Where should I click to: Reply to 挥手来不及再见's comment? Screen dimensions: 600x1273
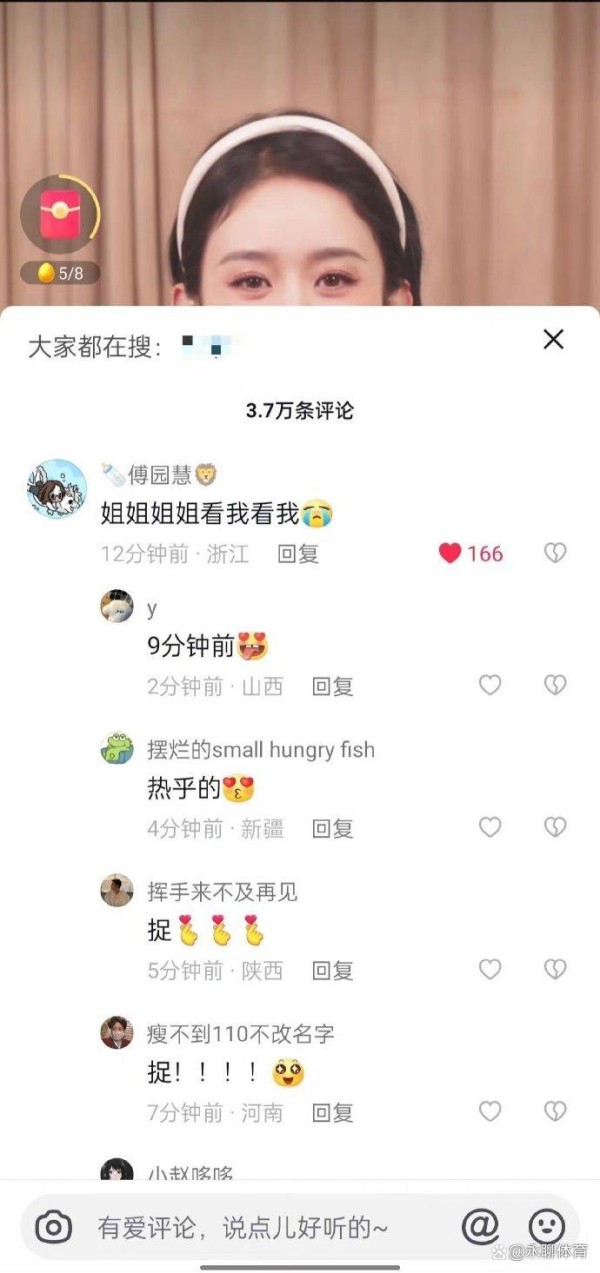click(332, 970)
